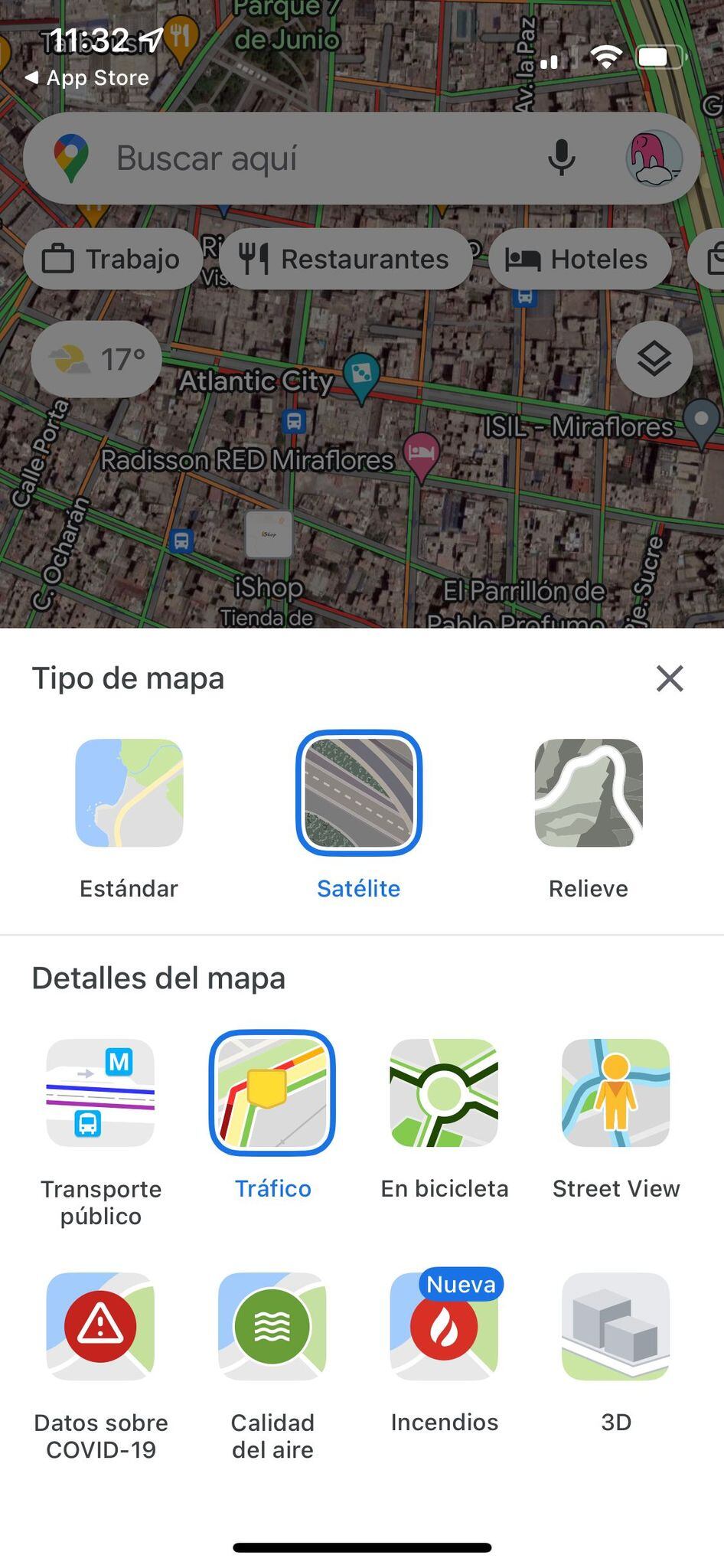Viewport: 724px width, 1568px height.
Task: Activate Street View map detail
Action: click(616, 1093)
